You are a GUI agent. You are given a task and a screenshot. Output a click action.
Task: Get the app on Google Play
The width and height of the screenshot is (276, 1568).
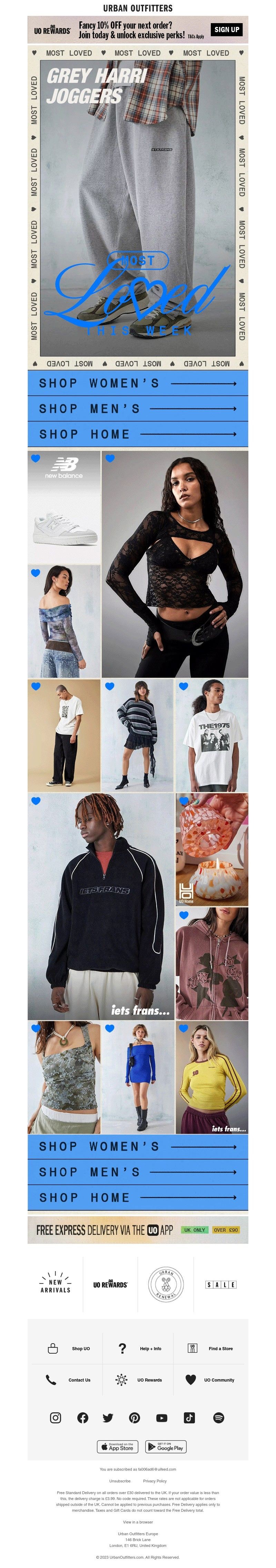click(x=165, y=1447)
